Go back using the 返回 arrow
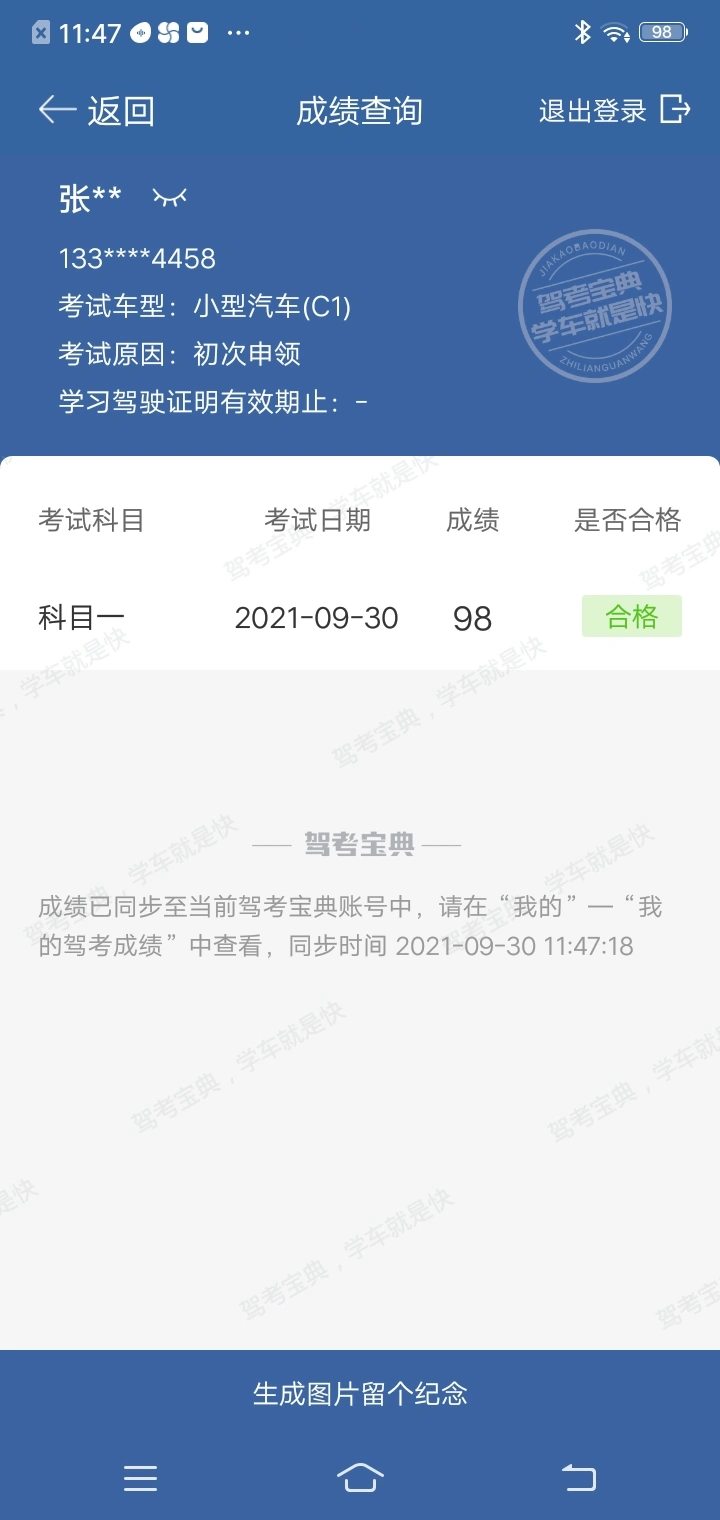 (96, 110)
